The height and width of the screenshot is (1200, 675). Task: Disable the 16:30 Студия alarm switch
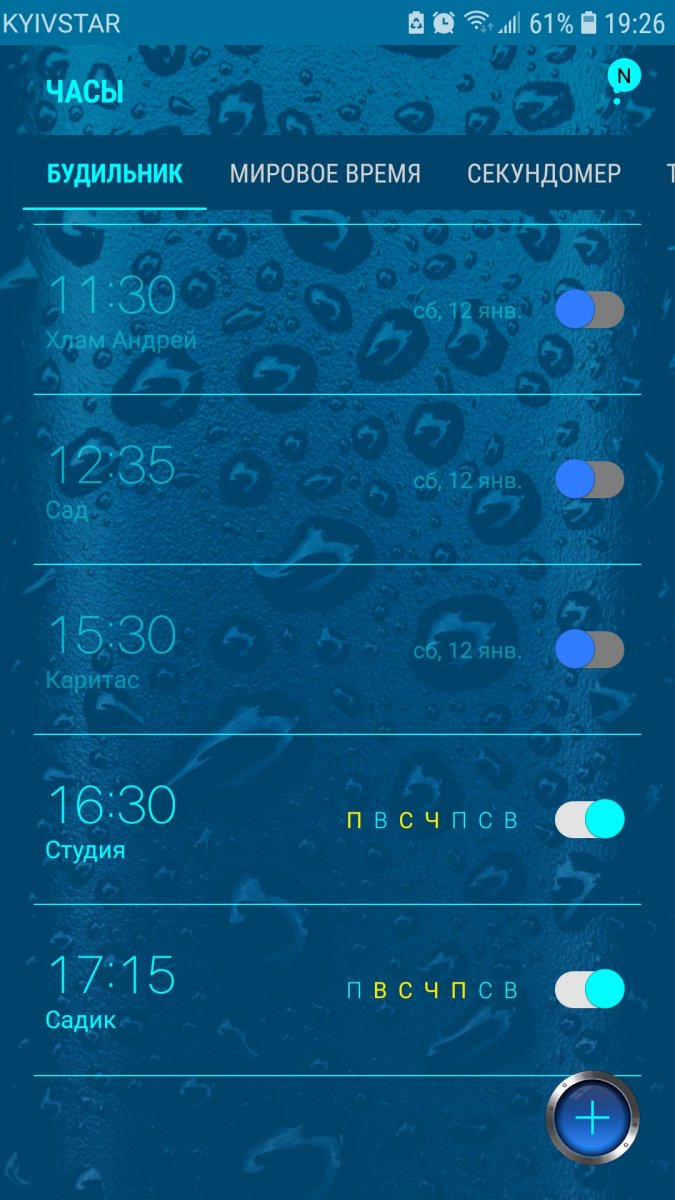tap(590, 820)
